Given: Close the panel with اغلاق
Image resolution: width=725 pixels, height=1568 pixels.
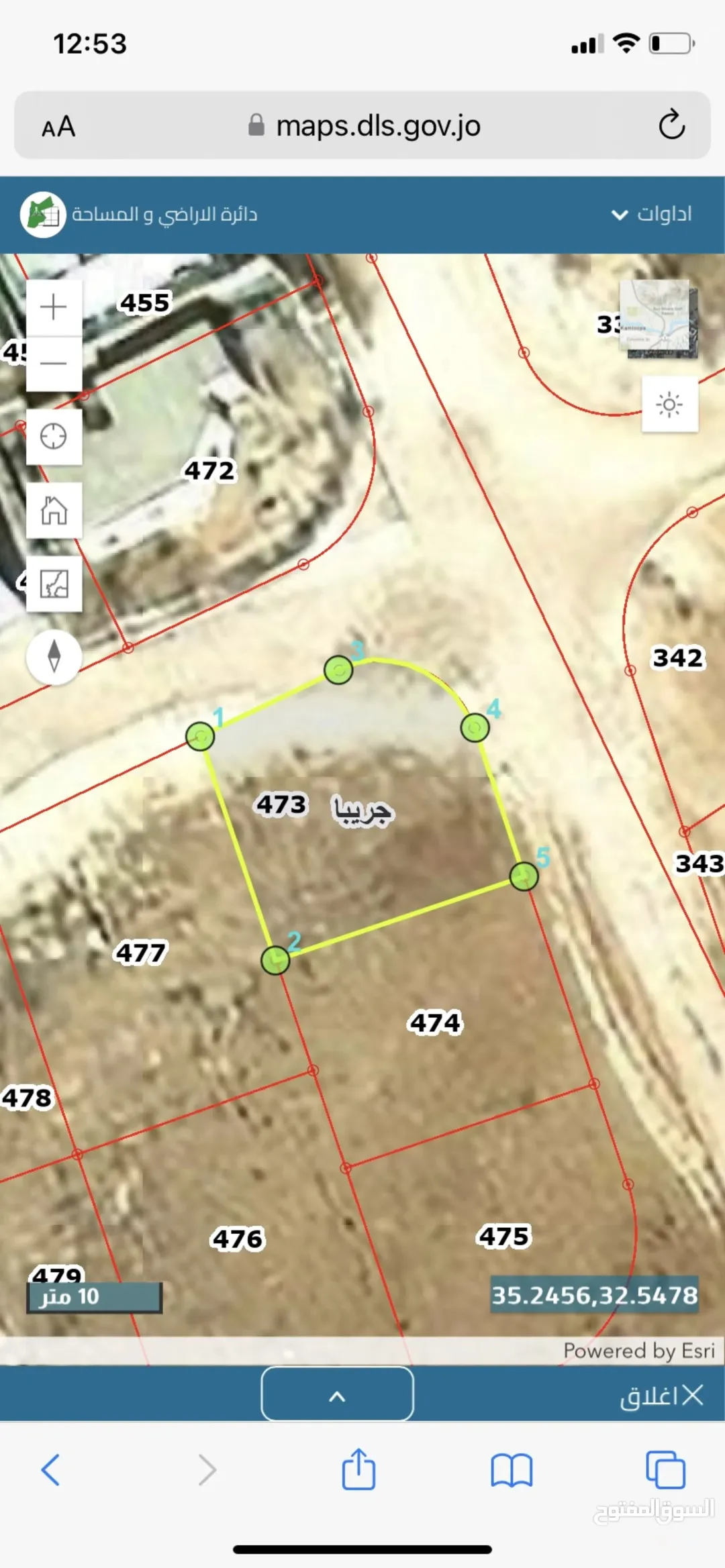Looking at the screenshot, I should tap(662, 1395).
